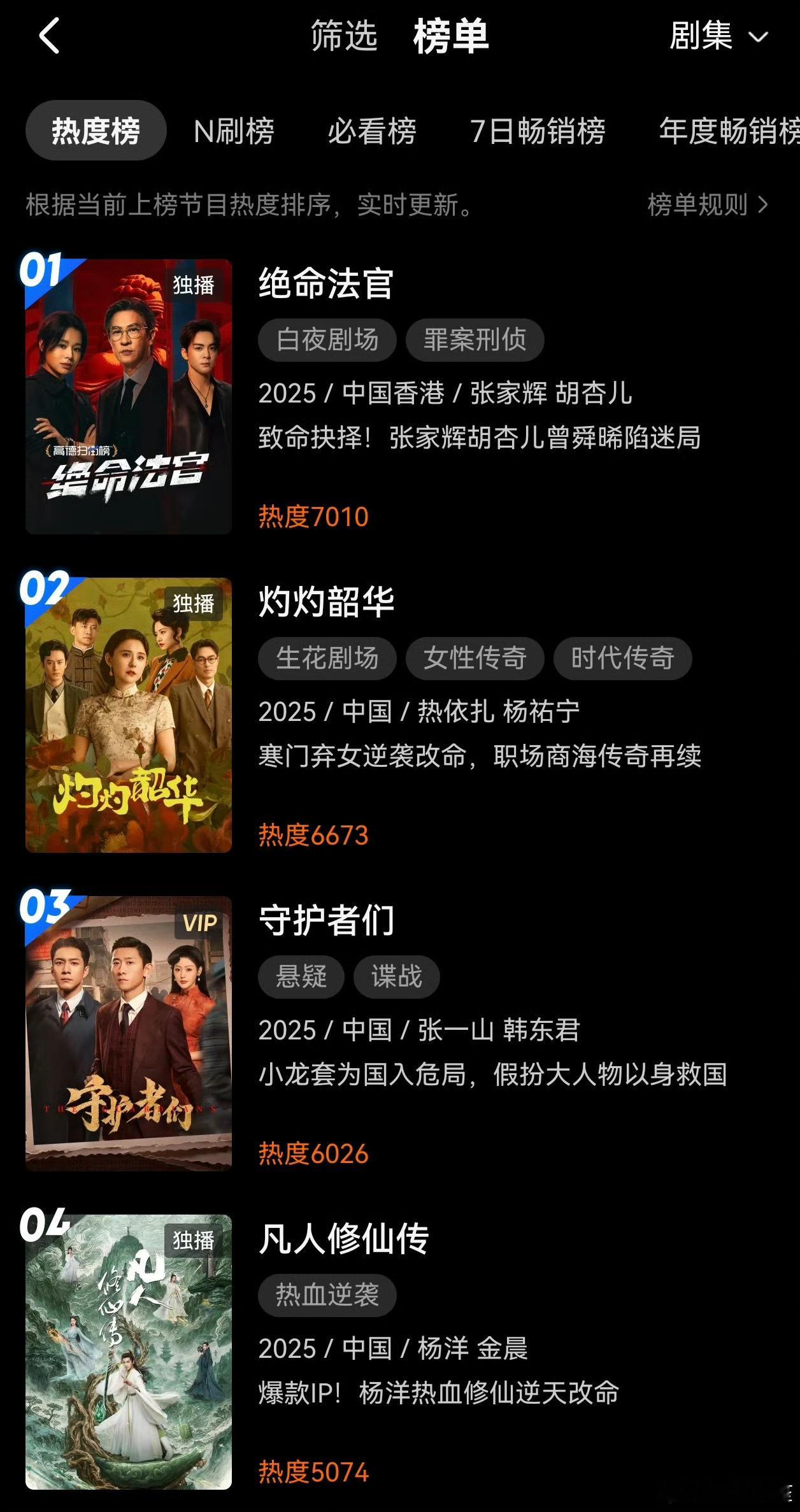
Task: Tap the 谍战 genre chip
Action: (397, 976)
